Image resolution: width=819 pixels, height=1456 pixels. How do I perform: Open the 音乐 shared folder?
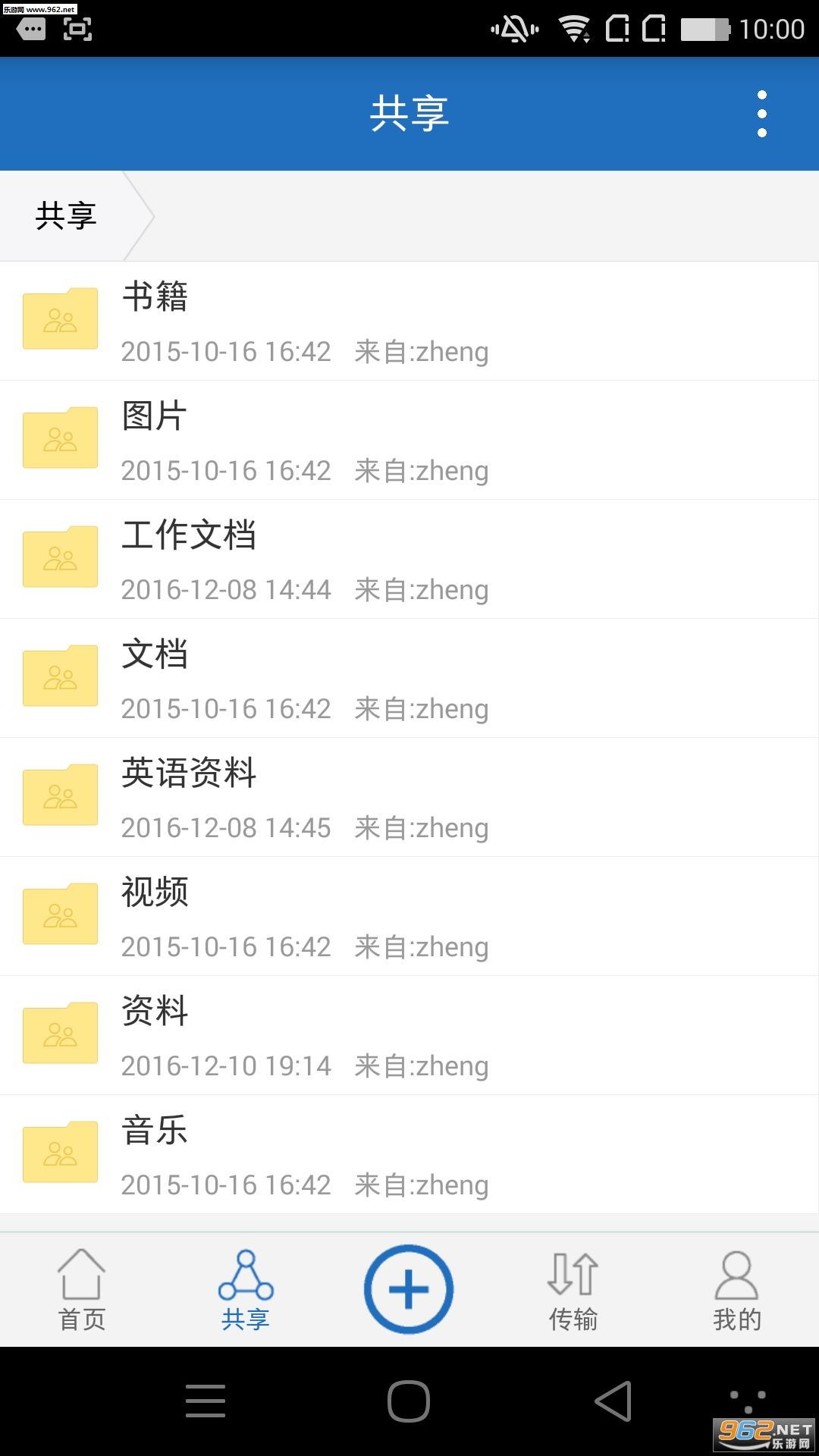tap(409, 1154)
